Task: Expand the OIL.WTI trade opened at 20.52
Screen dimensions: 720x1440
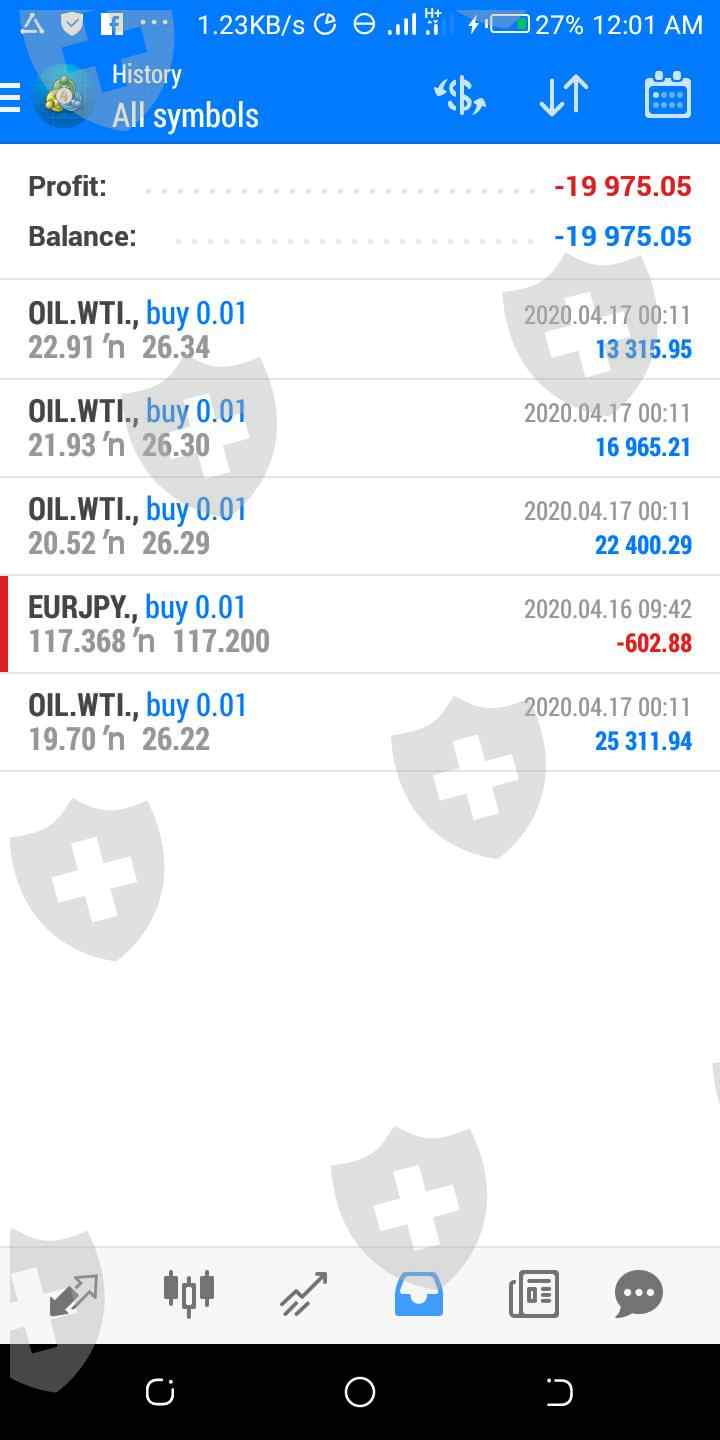Action: [x=360, y=526]
